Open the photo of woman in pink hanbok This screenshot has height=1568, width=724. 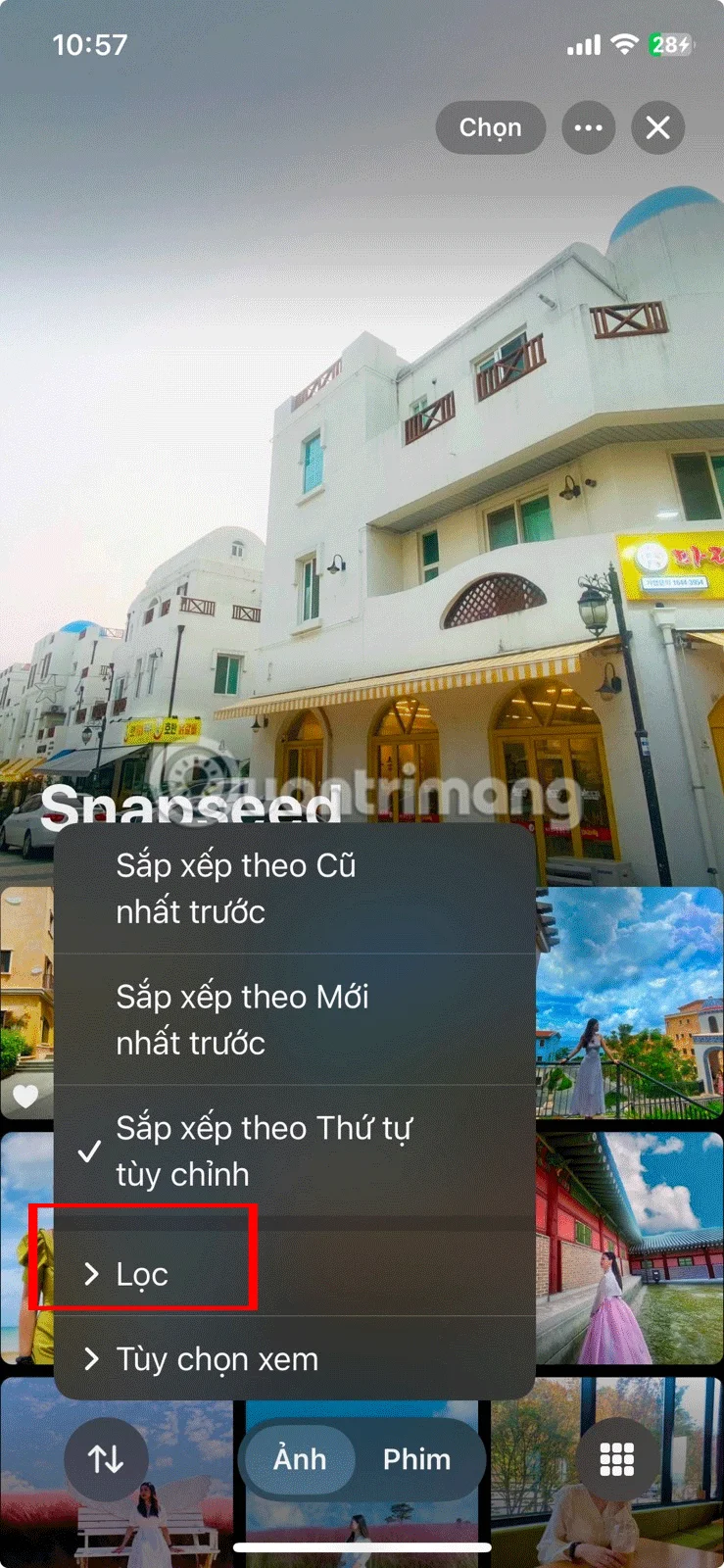629,1247
